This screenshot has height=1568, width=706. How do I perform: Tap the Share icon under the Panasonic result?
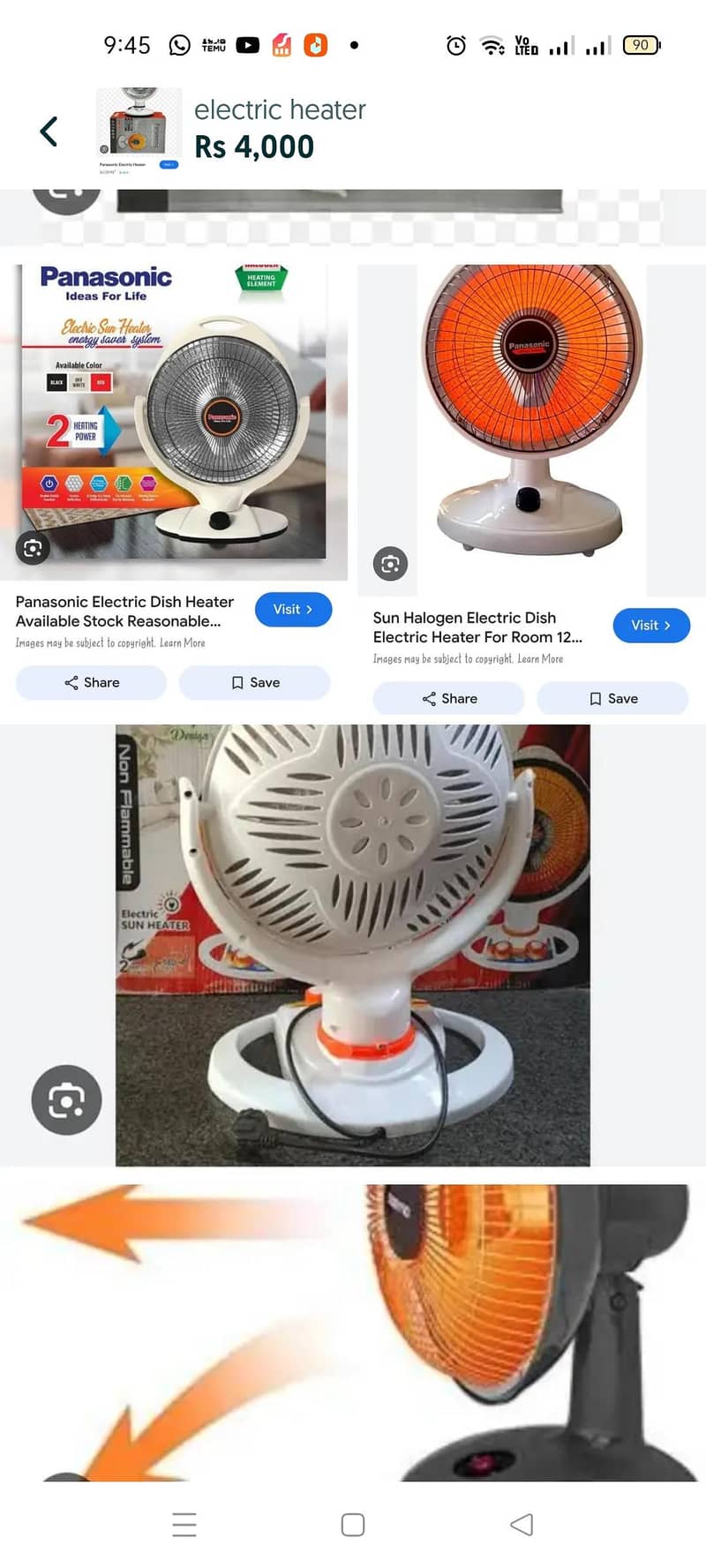(90, 682)
